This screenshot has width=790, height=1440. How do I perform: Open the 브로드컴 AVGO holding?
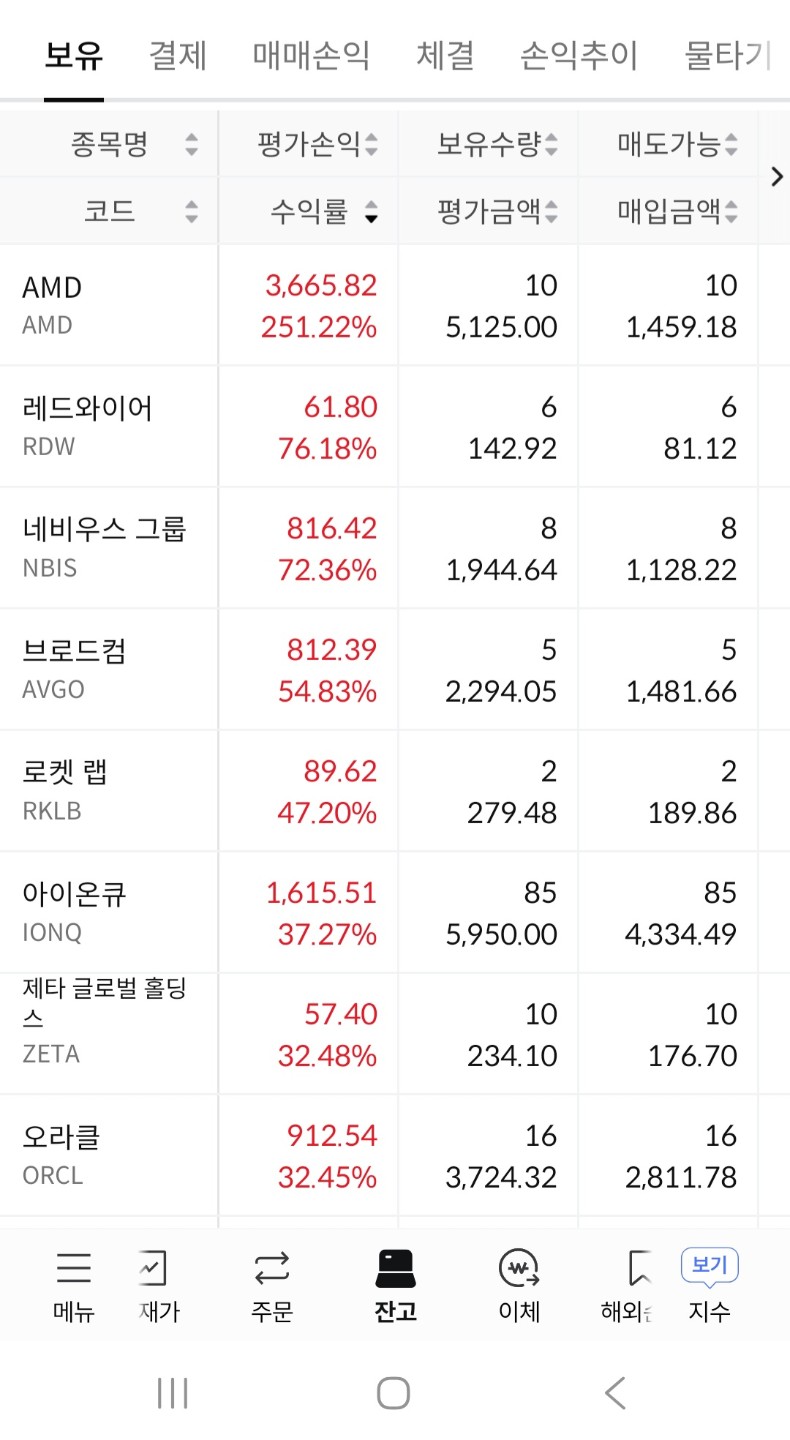pyautogui.click(x=380, y=670)
